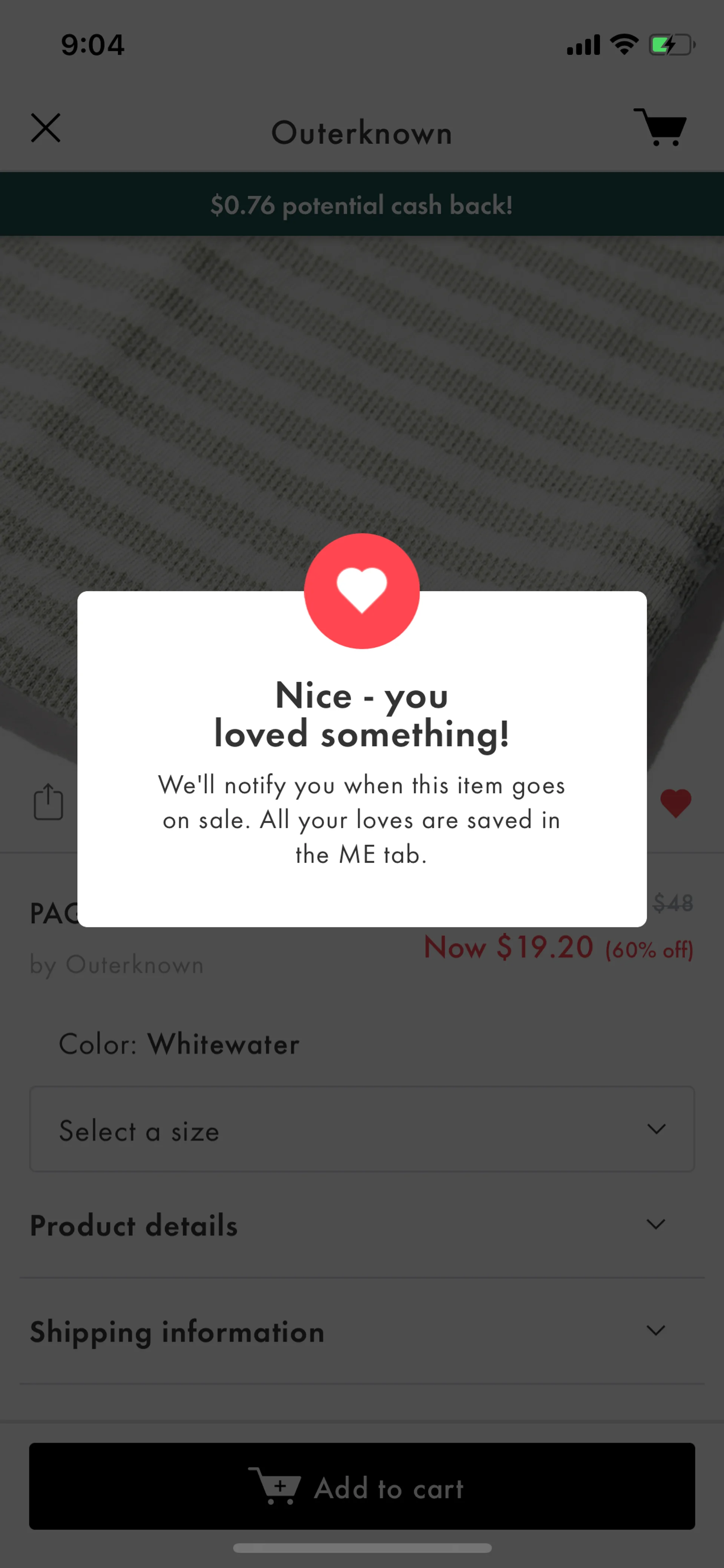Unlike the item with the red heart

tap(675, 803)
